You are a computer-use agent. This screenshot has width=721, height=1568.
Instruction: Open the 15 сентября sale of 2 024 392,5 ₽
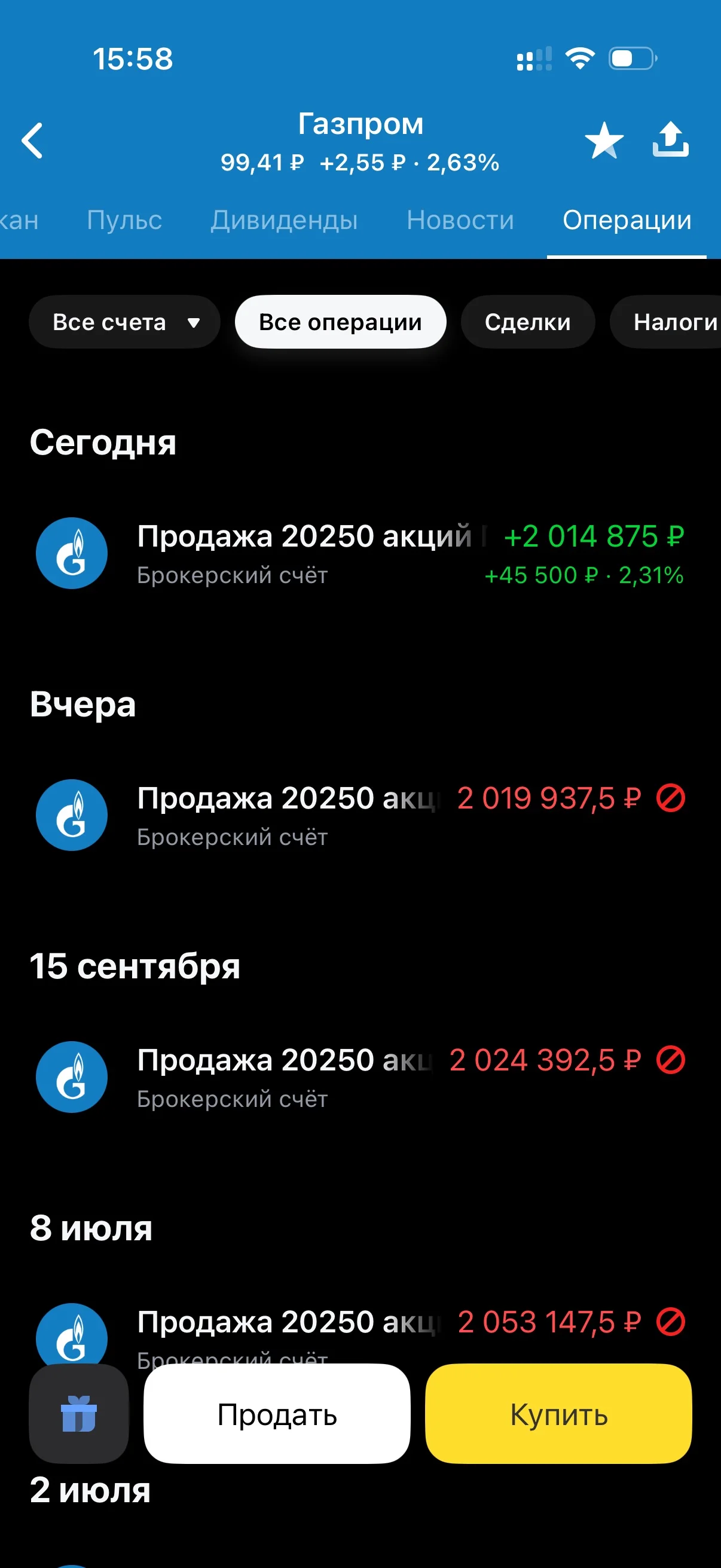[360, 1077]
